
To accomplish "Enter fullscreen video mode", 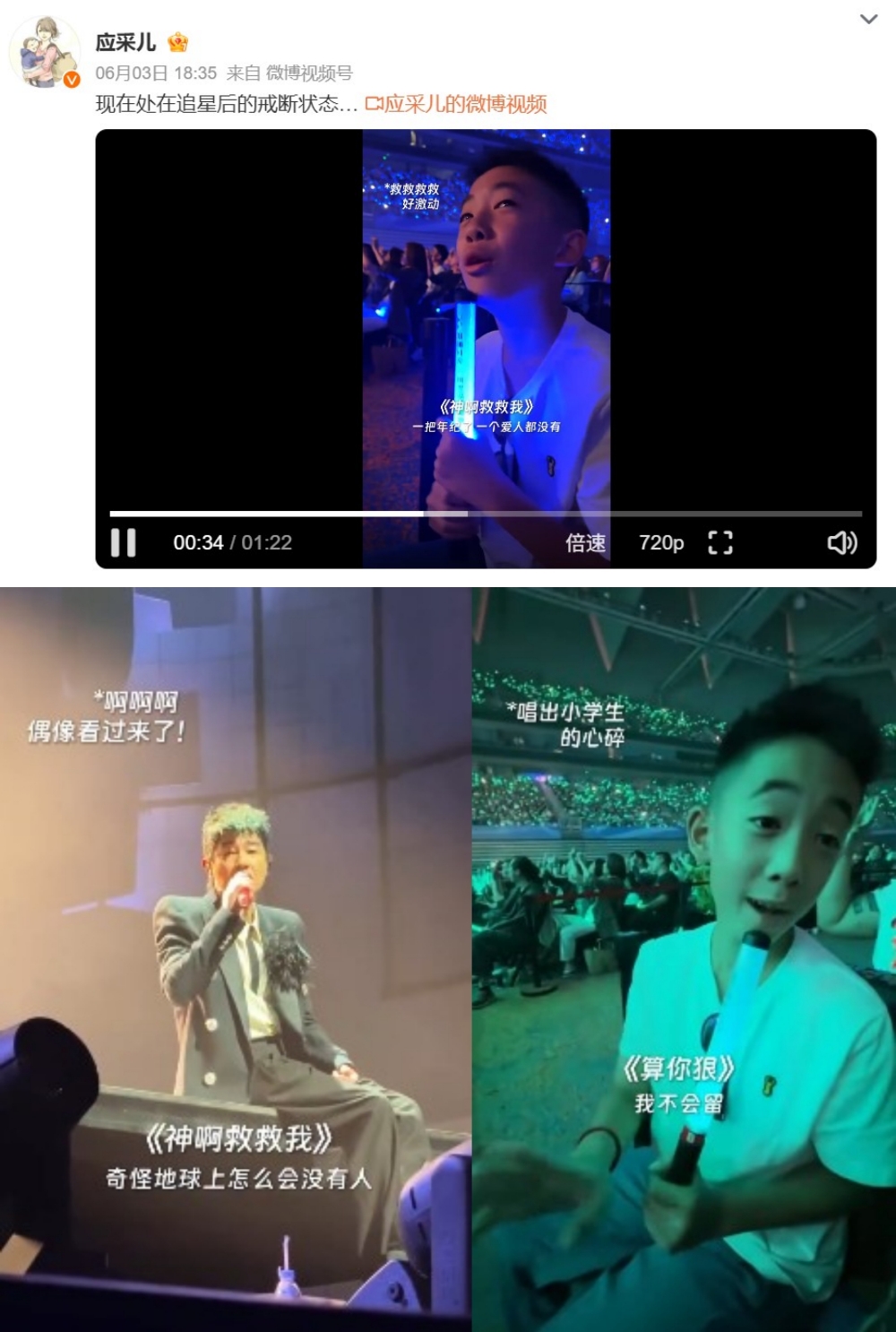I will pyautogui.click(x=720, y=542).
